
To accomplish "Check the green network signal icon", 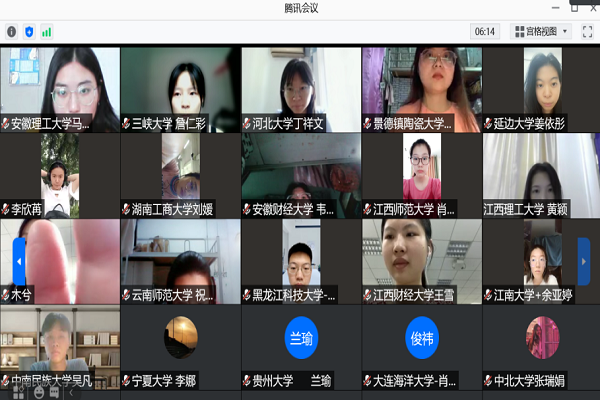I will [x=46, y=31].
